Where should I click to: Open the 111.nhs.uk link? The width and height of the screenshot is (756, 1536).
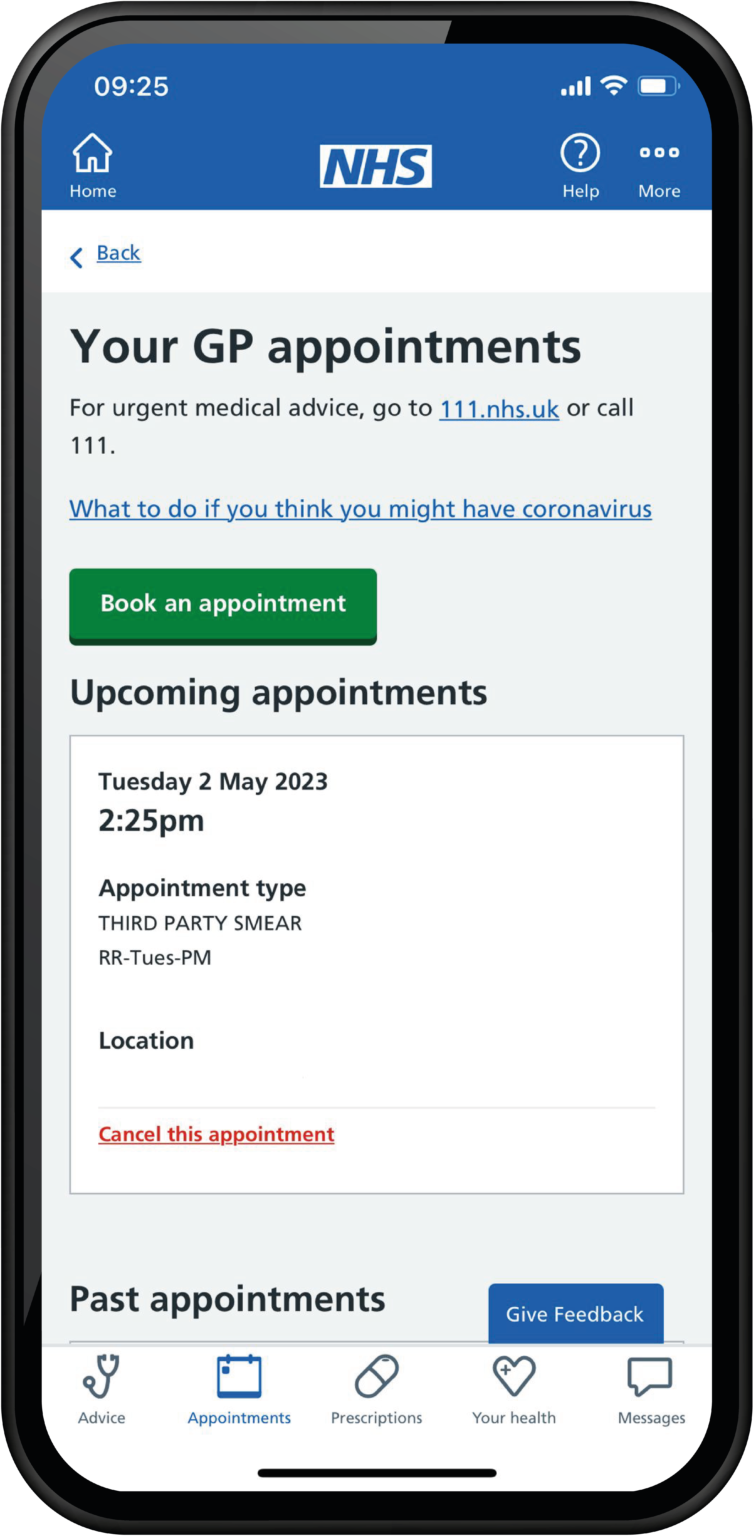pos(498,408)
